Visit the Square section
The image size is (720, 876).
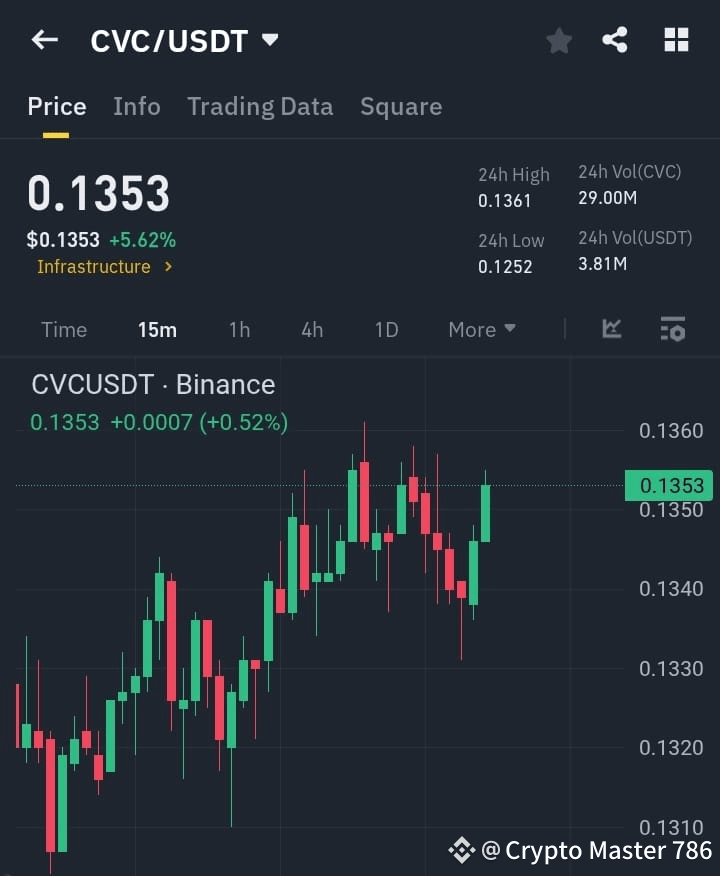401,106
